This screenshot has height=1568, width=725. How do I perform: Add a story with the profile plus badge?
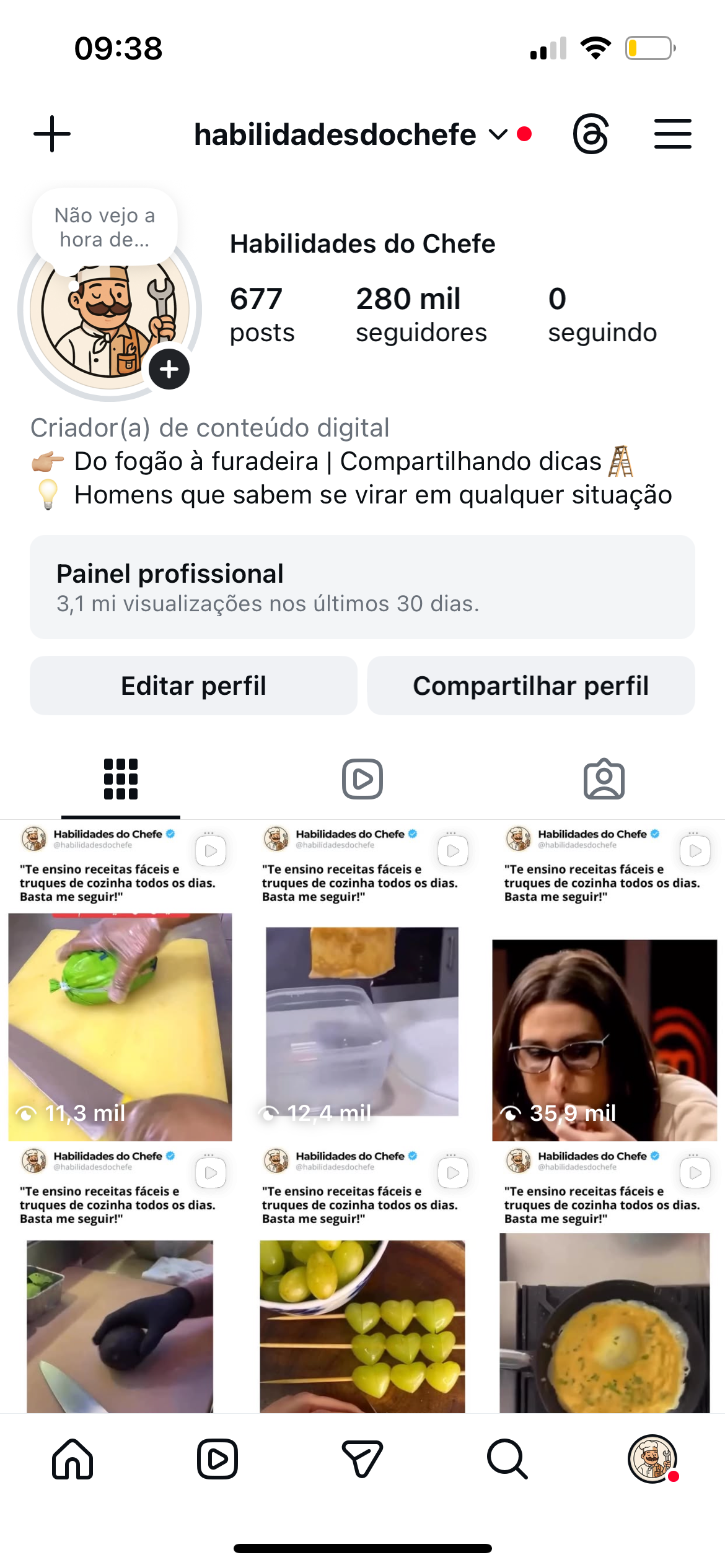[169, 369]
